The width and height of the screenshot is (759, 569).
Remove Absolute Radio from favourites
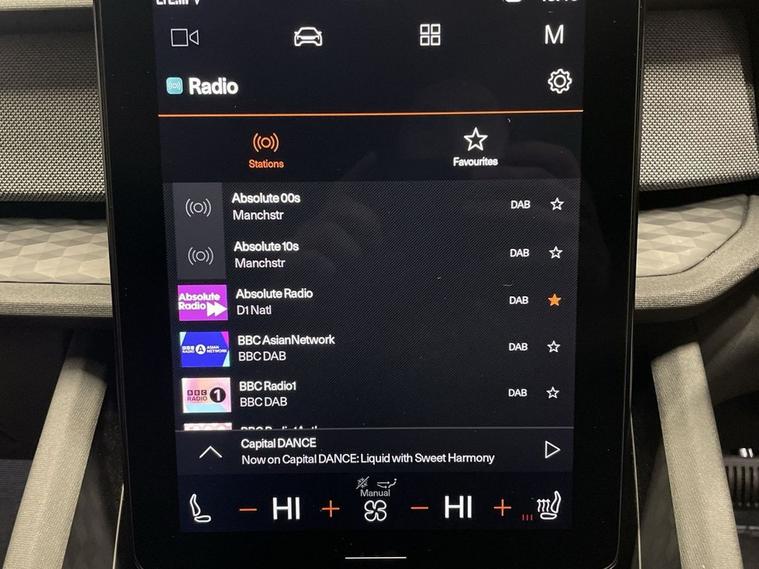tap(555, 300)
